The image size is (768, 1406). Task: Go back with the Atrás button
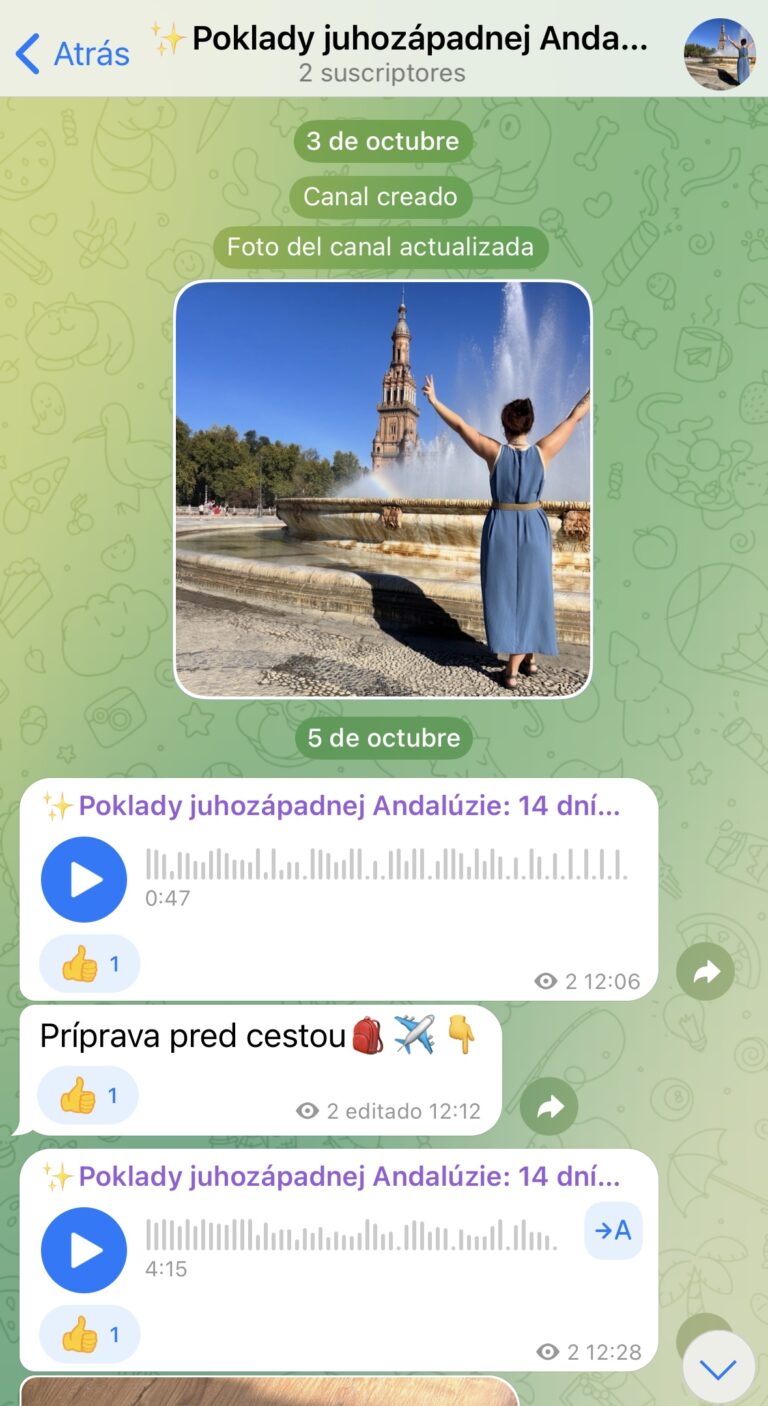(x=74, y=53)
